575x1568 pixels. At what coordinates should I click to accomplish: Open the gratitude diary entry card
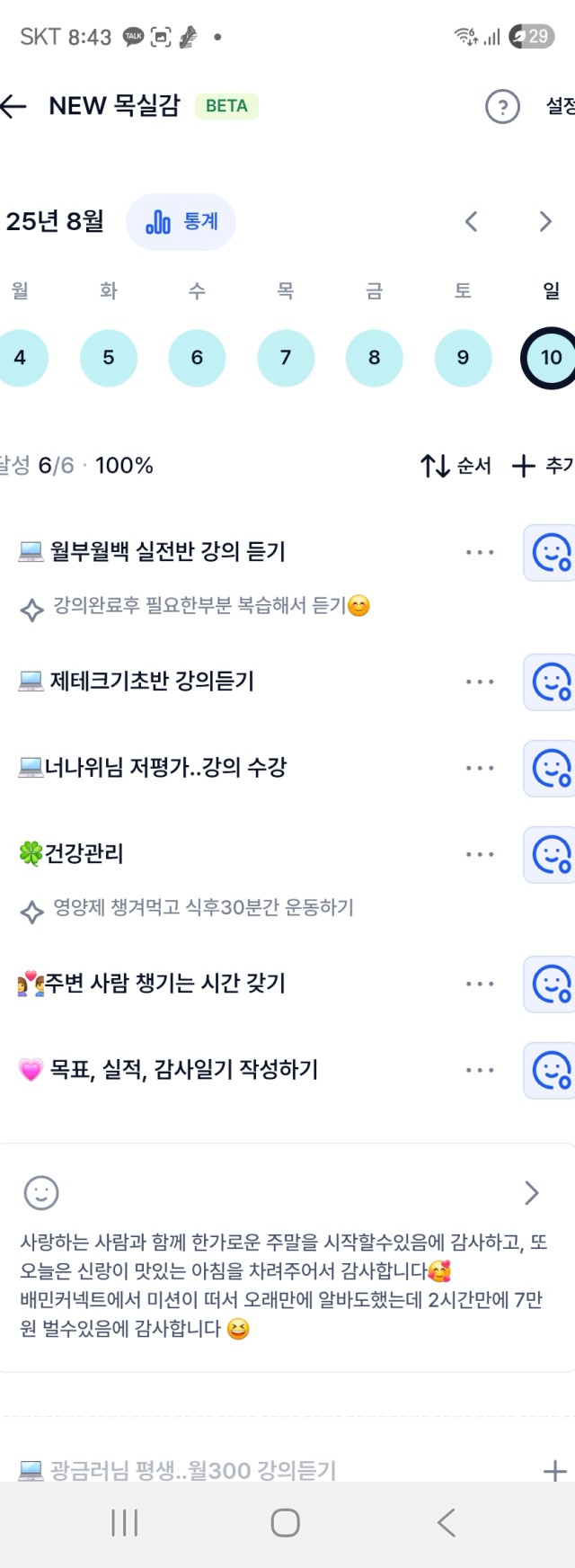click(x=286, y=1259)
